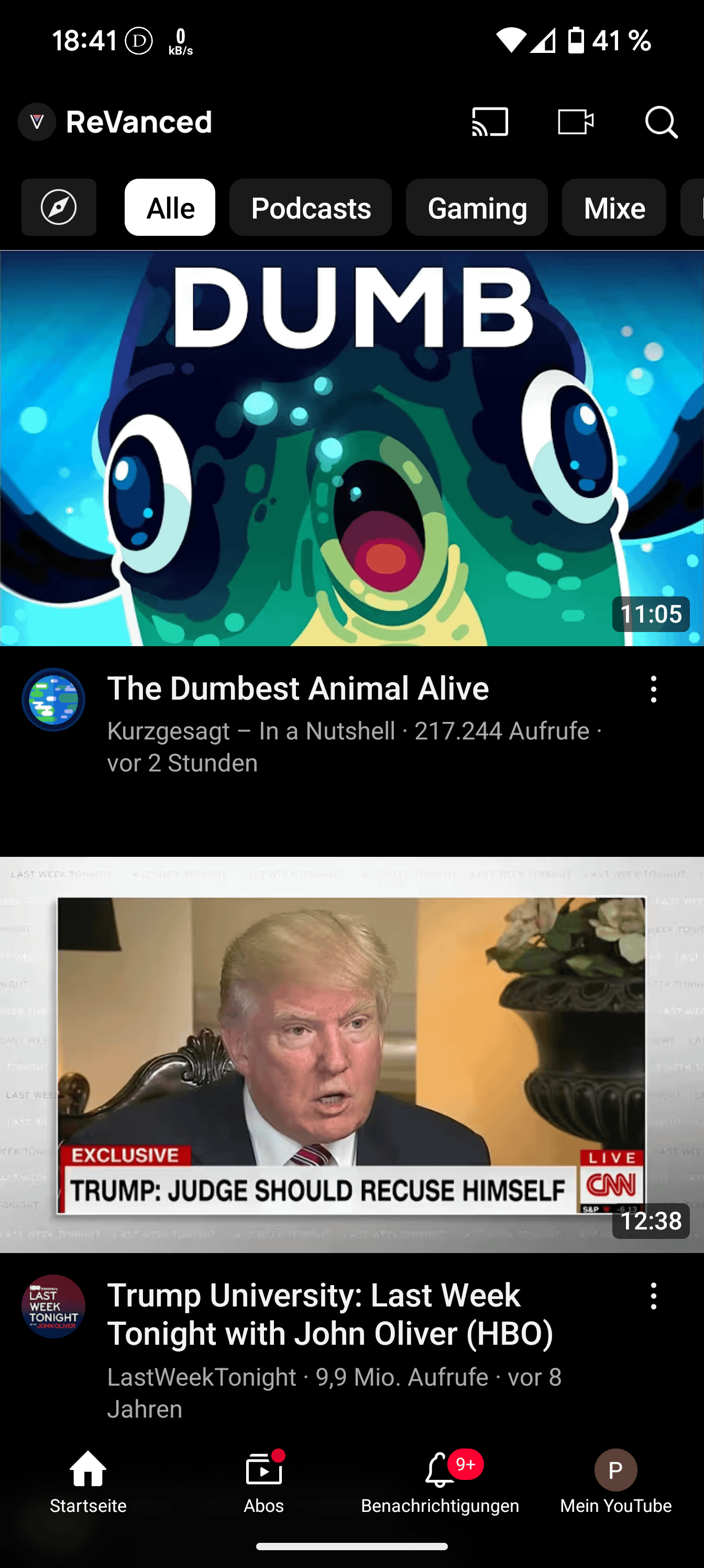This screenshot has height=1568, width=704.
Task: Open options for The Dumbest Animal Alive
Action: 654,690
